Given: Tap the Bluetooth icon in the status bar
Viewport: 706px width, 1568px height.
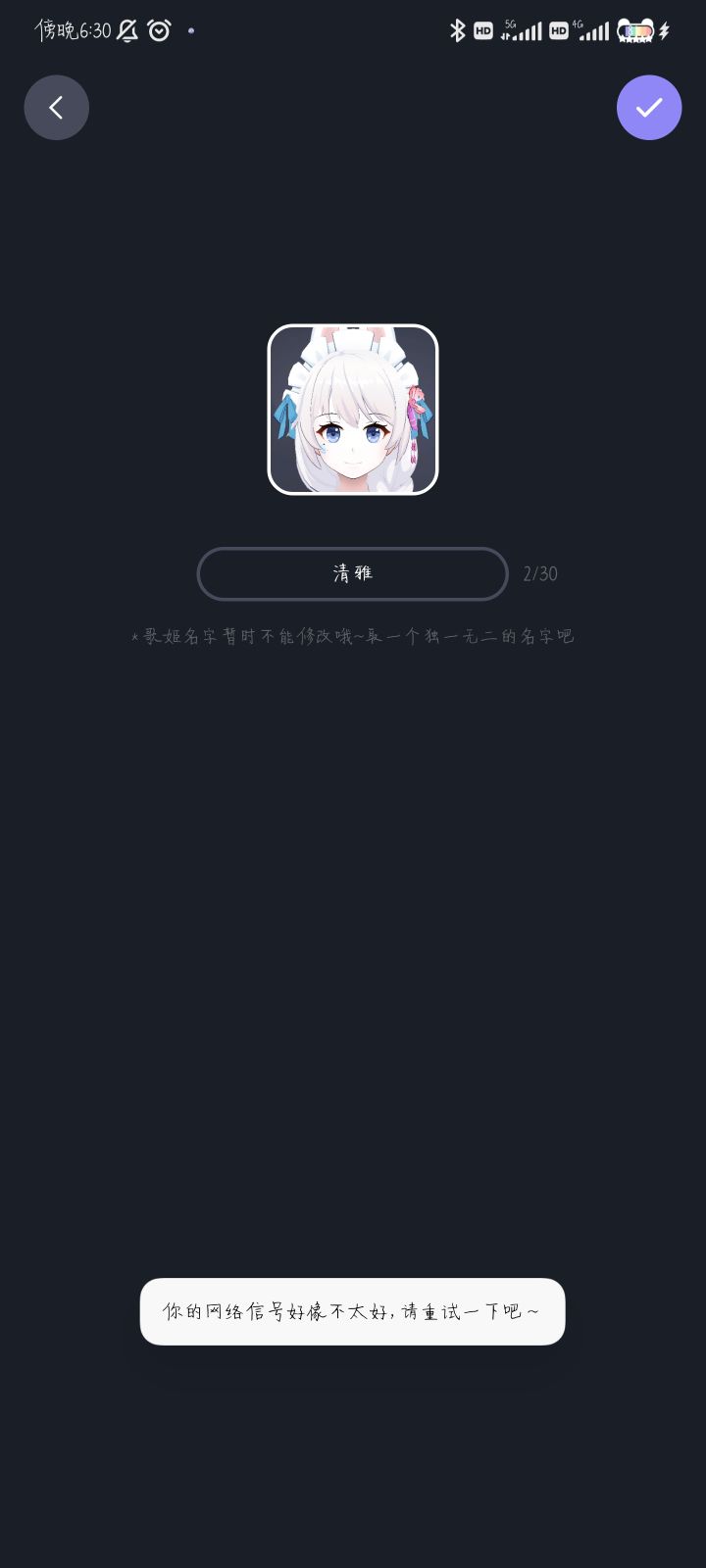Looking at the screenshot, I should [457, 31].
